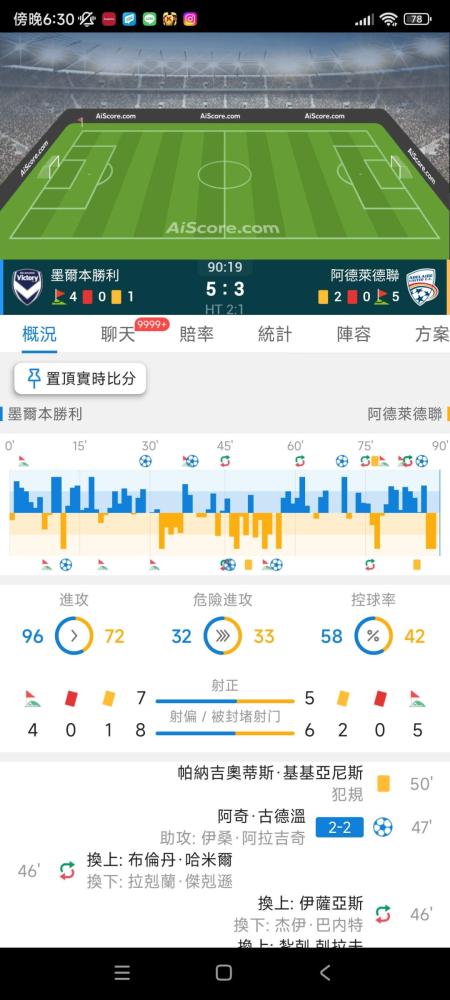Go to home screen via system home button
The image size is (450, 1000).
(224, 973)
